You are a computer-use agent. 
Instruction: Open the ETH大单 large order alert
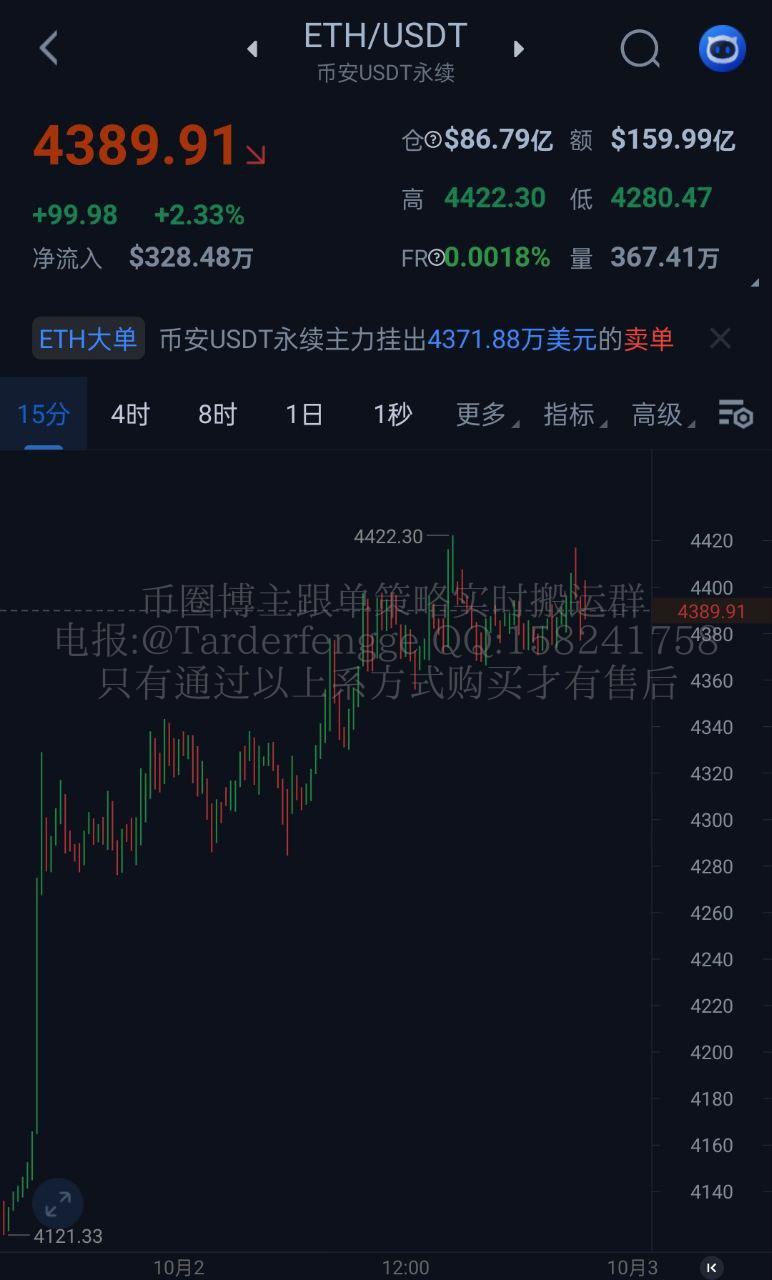[x=88, y=339]
